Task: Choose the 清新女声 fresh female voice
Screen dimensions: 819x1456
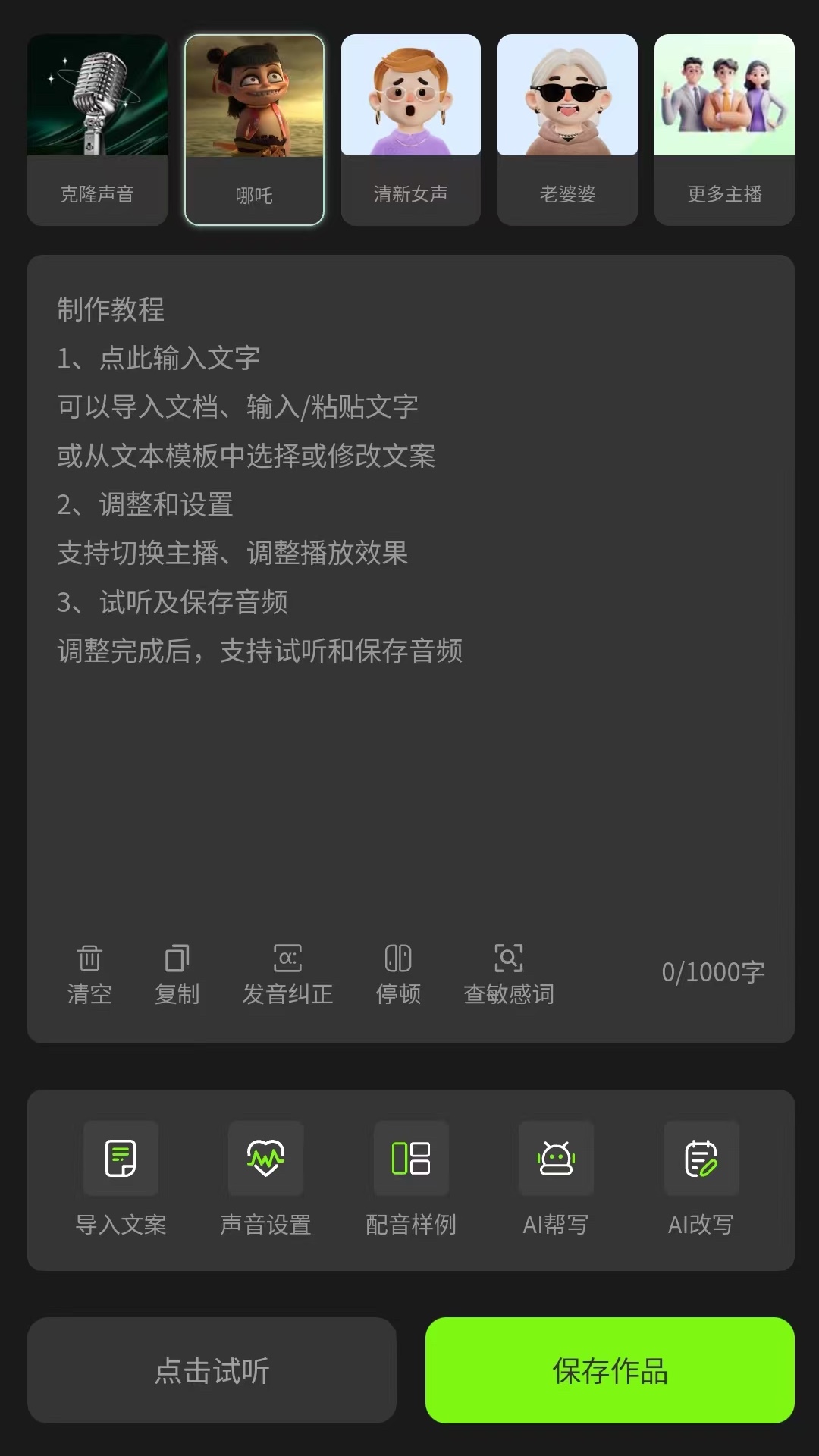Action: [410, 127]
